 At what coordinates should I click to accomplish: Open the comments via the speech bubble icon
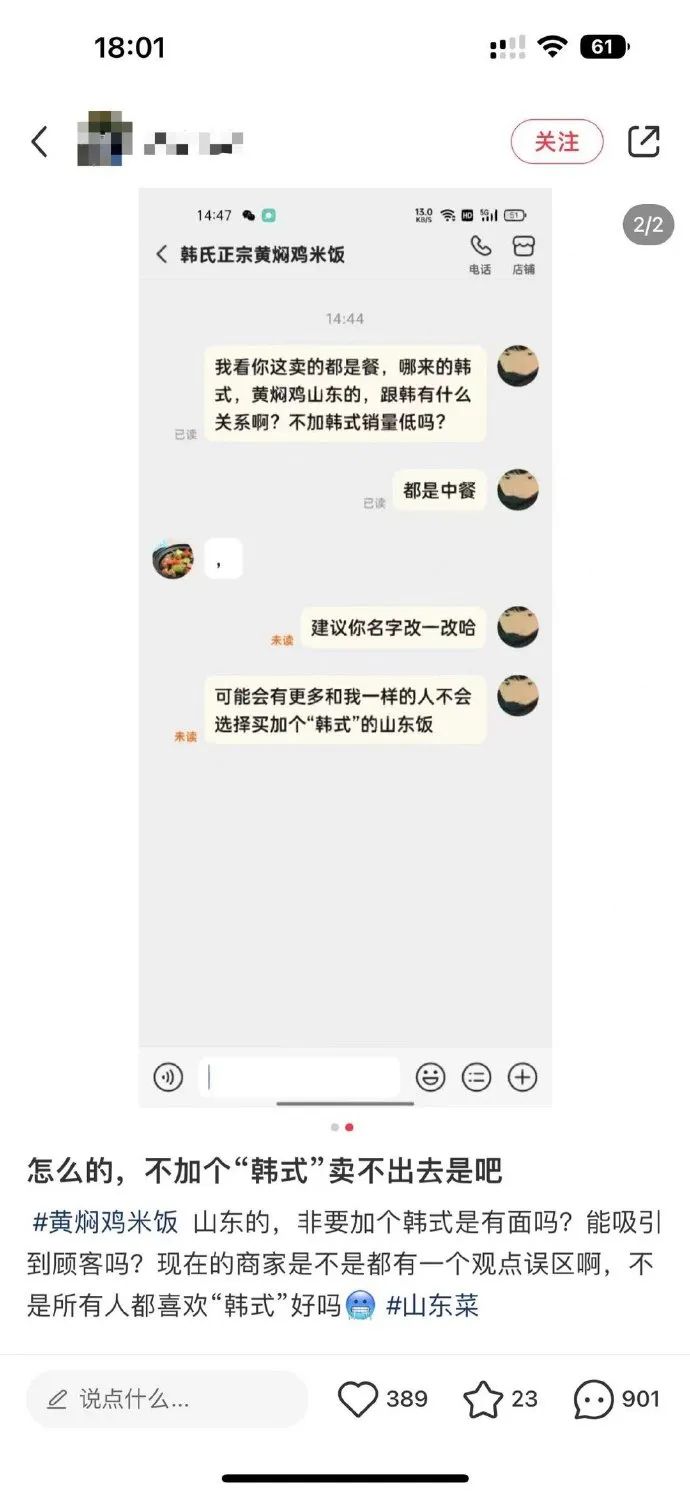(x=593, y=1399)
